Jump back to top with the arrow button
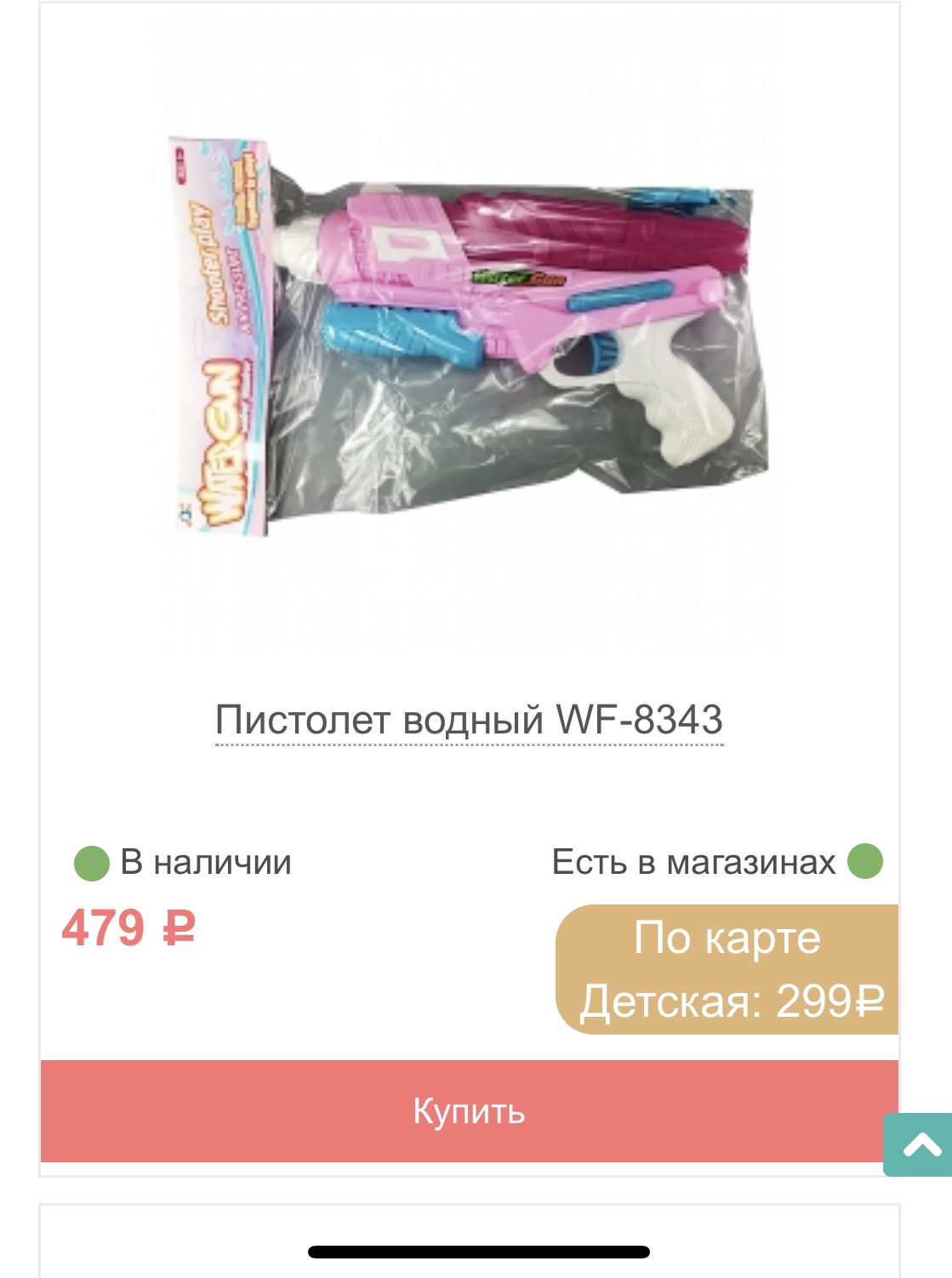Screen dimensions: 952x1278 click(919, 1145)
